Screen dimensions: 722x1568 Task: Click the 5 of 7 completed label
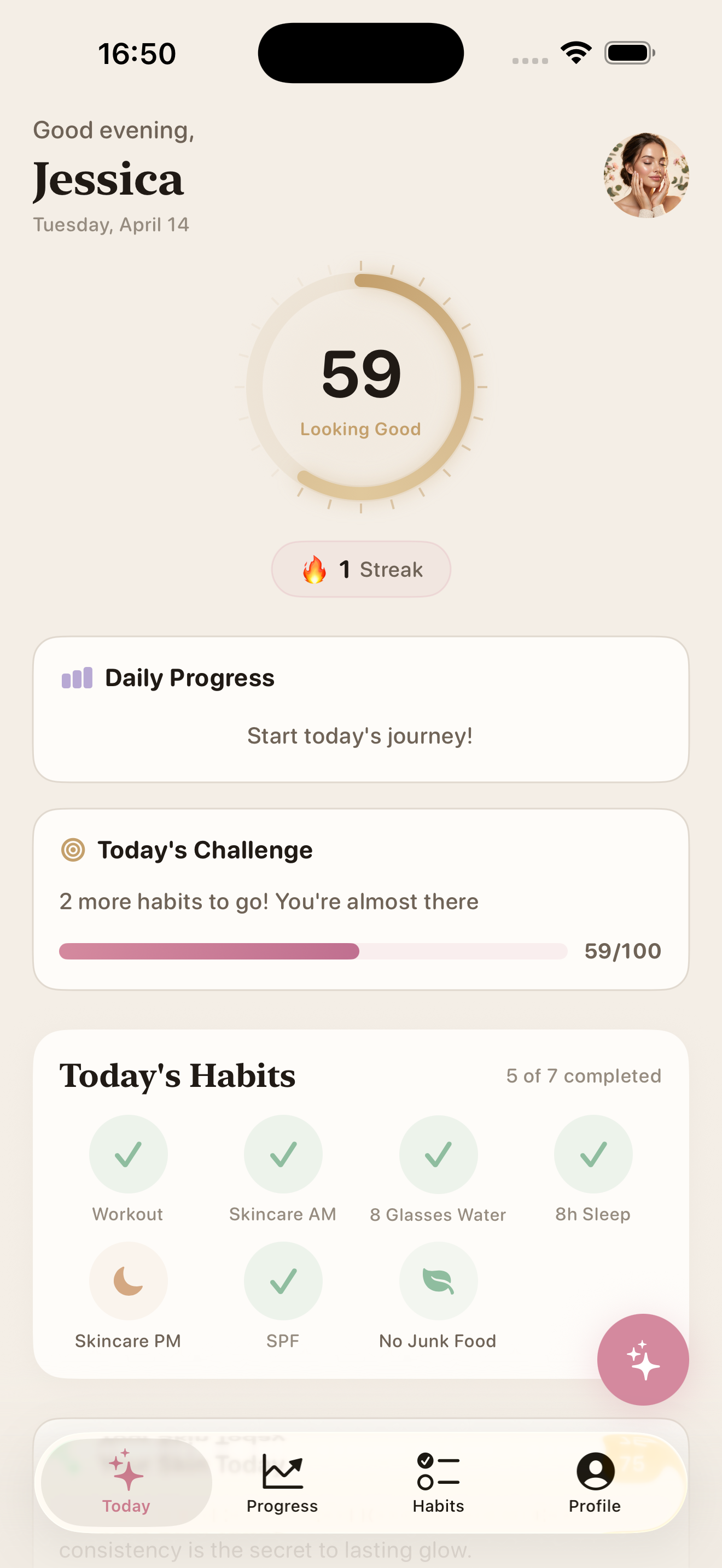click(x=583, y=1075)
